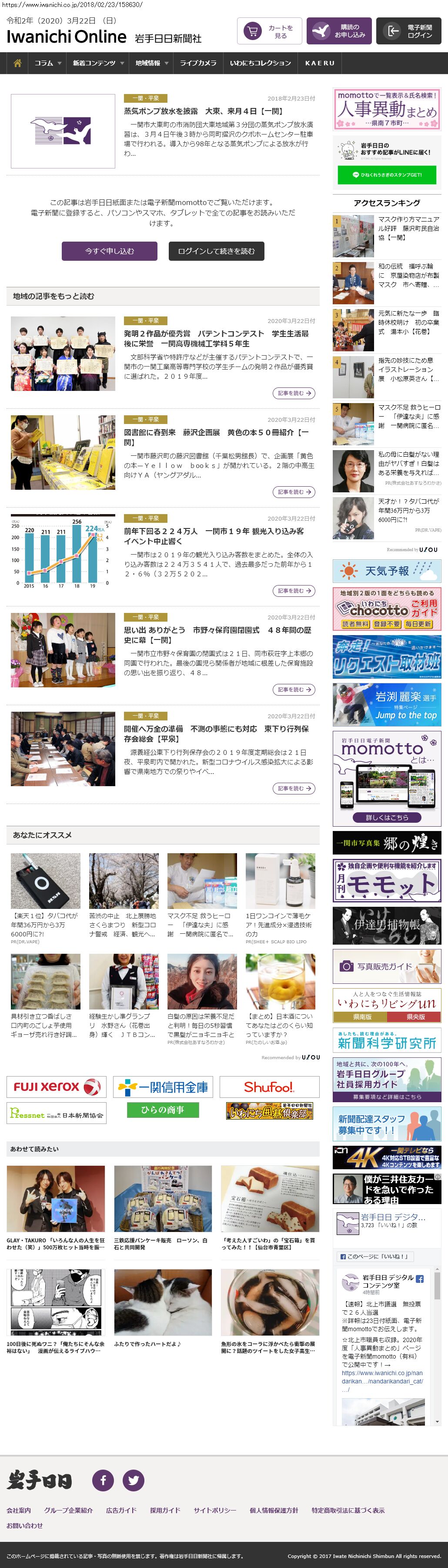The image size is (448, 1568).
Task: Get the LINE rabbit stamp
Action: [x=387, y=175]
